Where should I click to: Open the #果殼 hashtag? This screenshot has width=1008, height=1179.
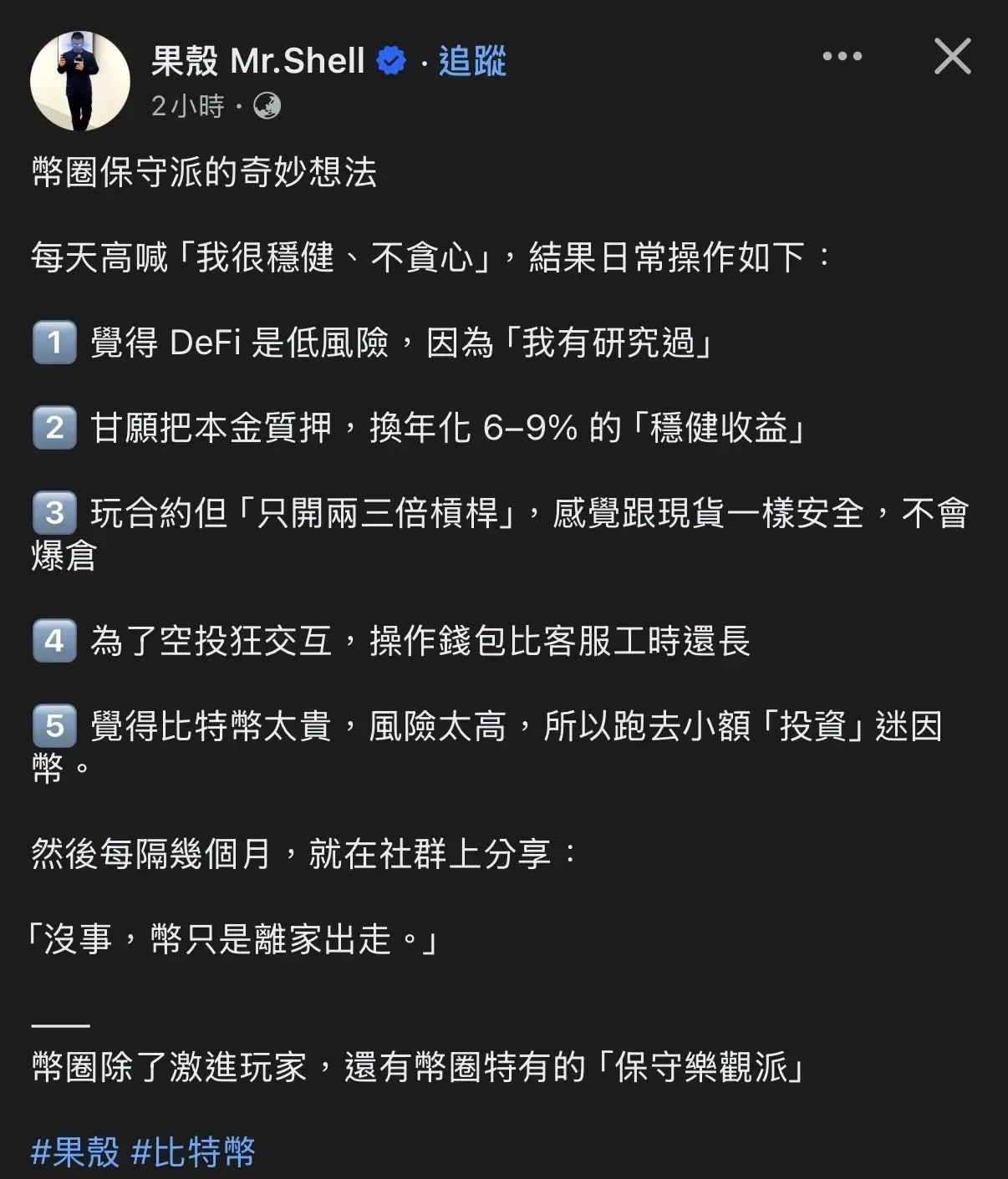(75, 1151)
